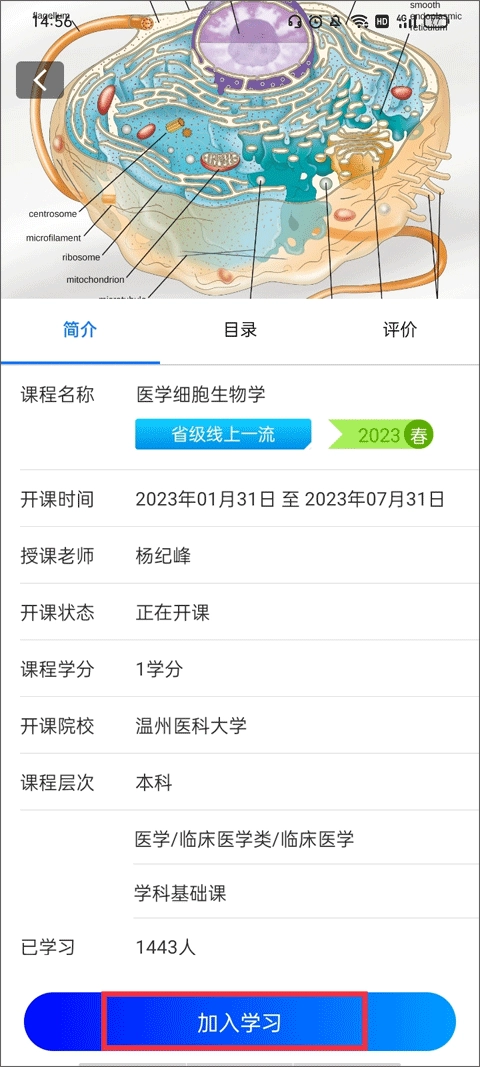Screen dimensions: 480x1067
Task: Switch to the 目录 tab
Action: [240, 331]
